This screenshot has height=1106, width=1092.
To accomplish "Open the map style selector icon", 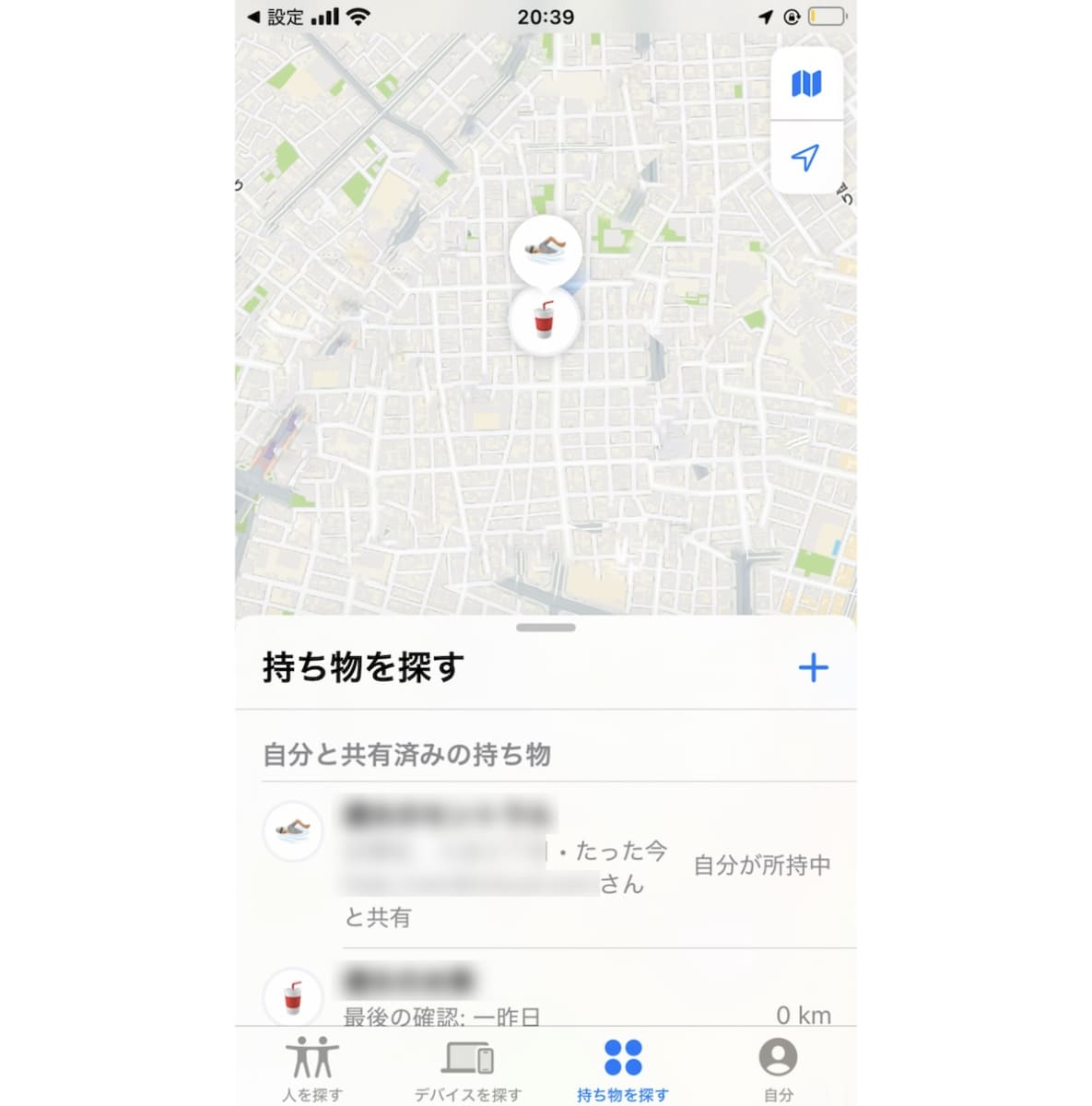I will pyautogui.click(x=806, y=85).
